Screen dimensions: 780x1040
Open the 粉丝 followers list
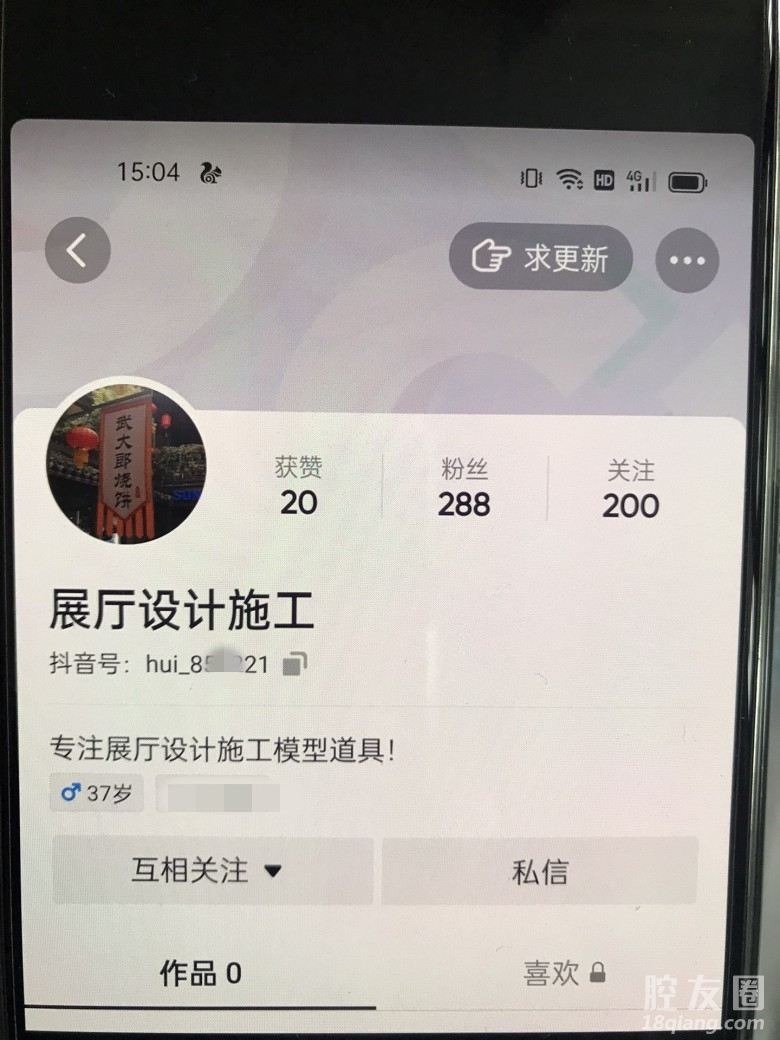[464, 488]
